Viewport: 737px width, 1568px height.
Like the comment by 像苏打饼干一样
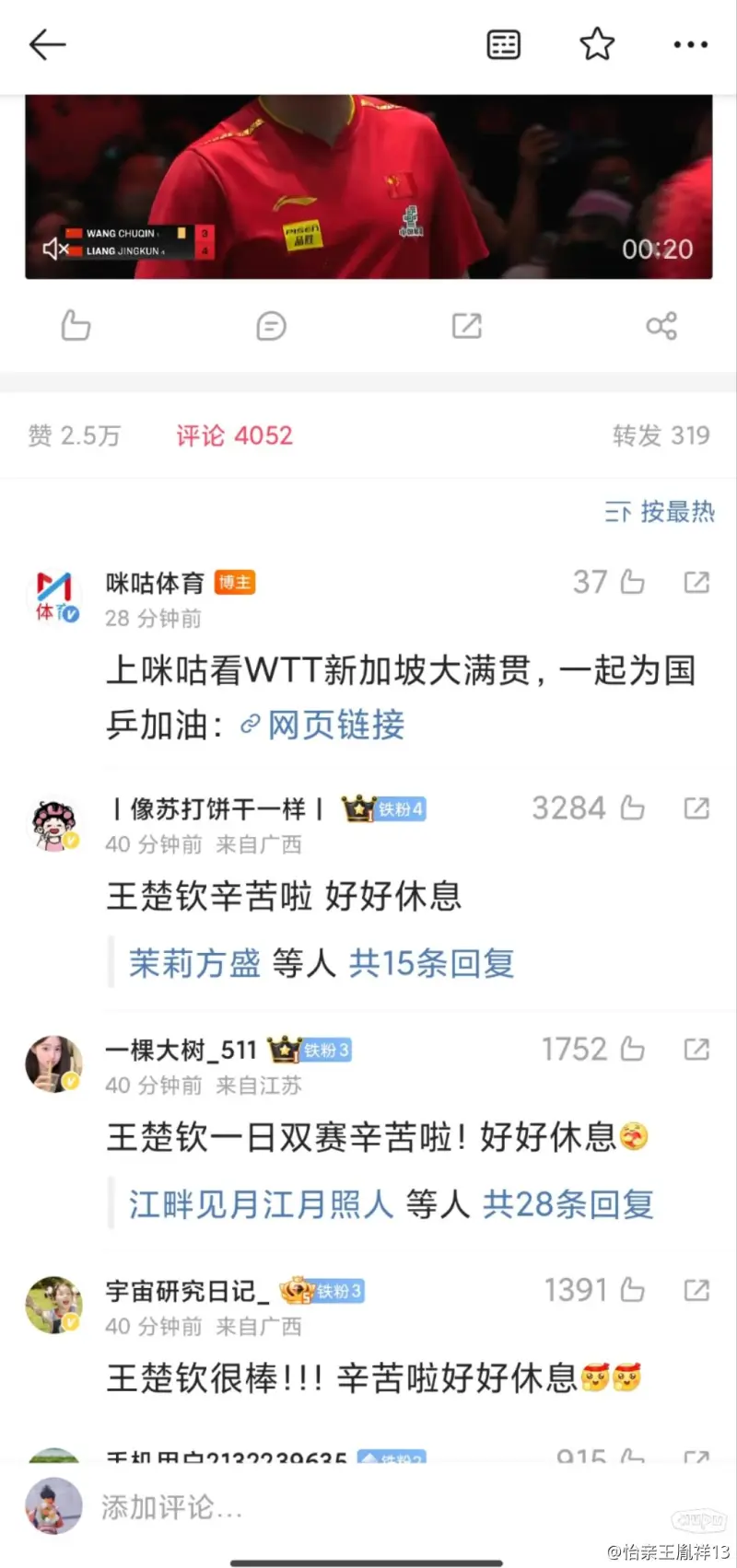[632, 808]
